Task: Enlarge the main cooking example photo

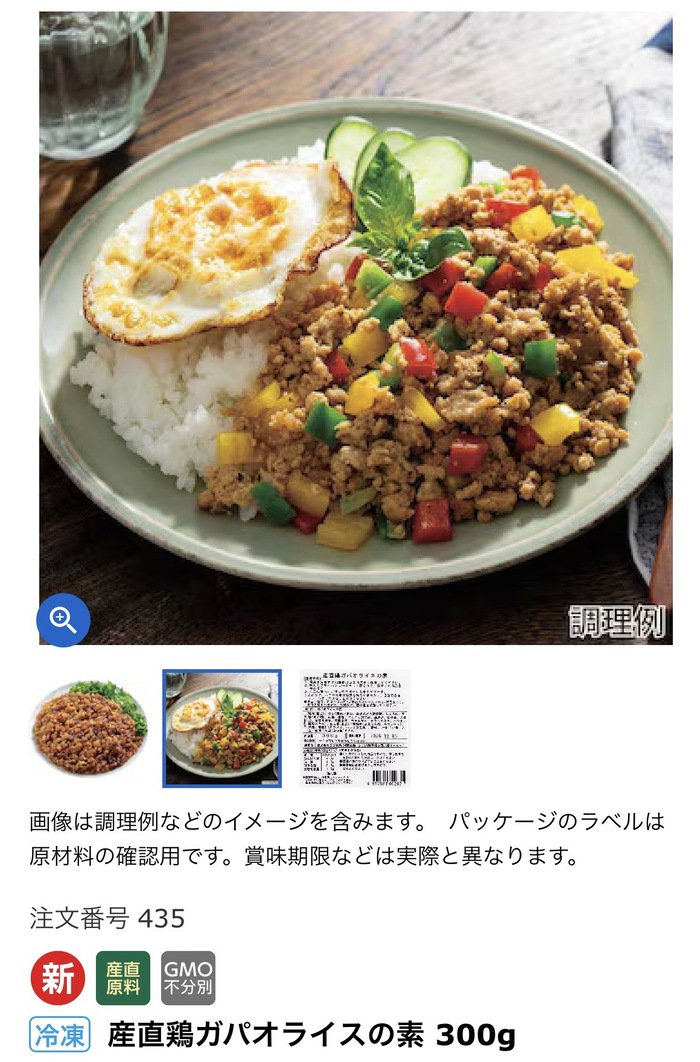Action: [356, 328]
